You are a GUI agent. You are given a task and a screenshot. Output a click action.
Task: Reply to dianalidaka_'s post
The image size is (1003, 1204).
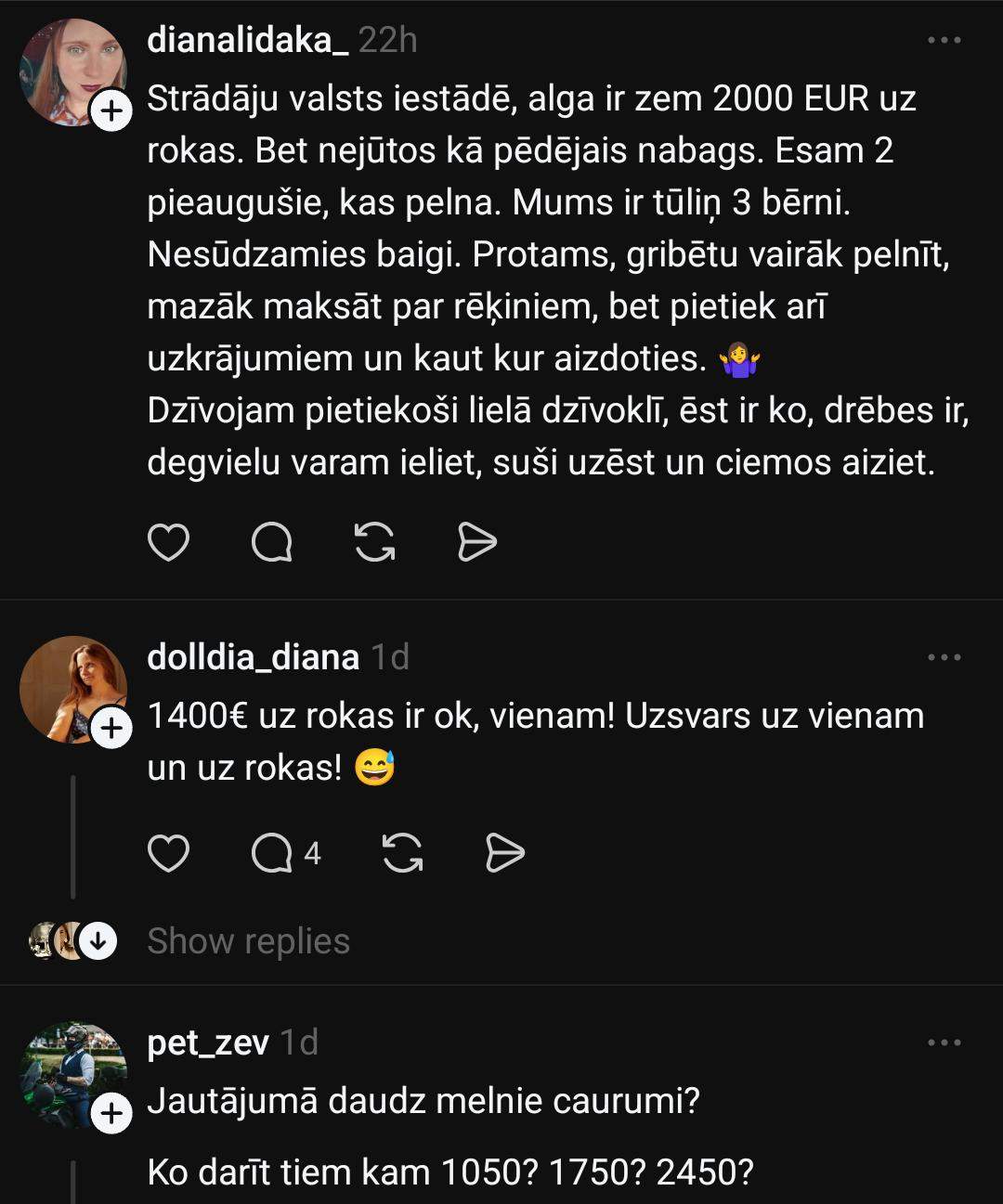tap(272, 542)
